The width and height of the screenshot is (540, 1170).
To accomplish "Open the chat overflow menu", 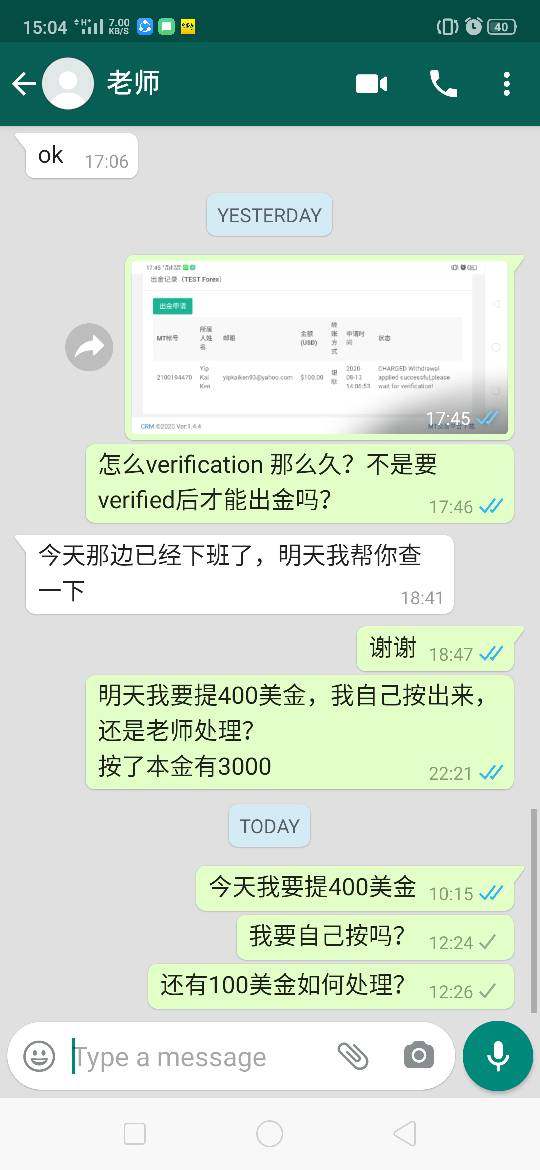I will point(506,84).
